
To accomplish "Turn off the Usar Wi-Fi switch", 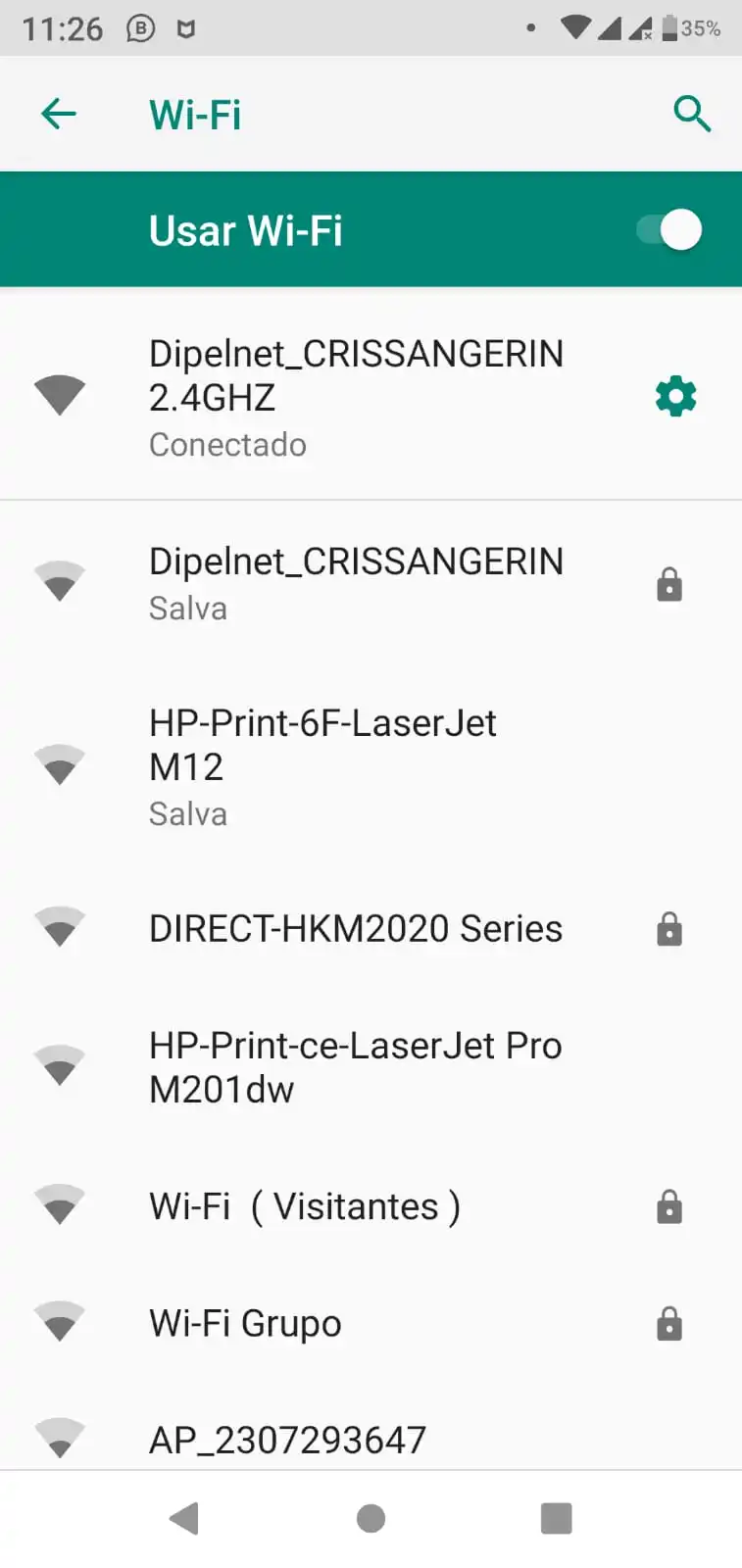I will click(x=670, y=231).
